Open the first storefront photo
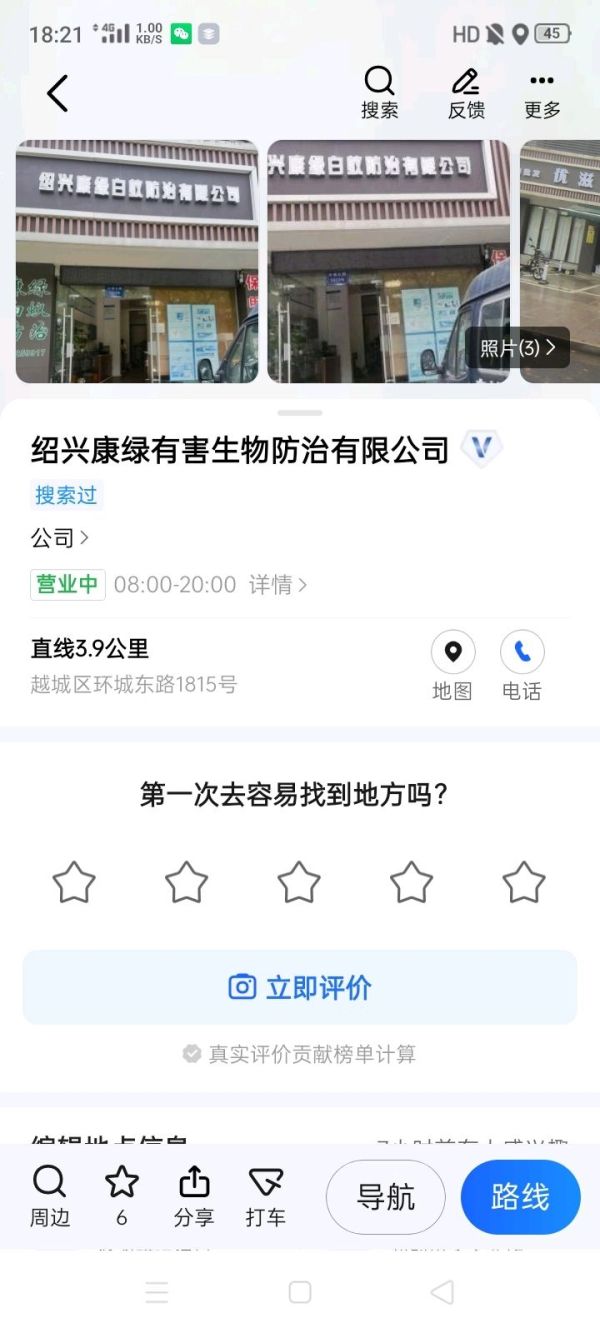Screen dimensions: 600x1333 (137, 262)
